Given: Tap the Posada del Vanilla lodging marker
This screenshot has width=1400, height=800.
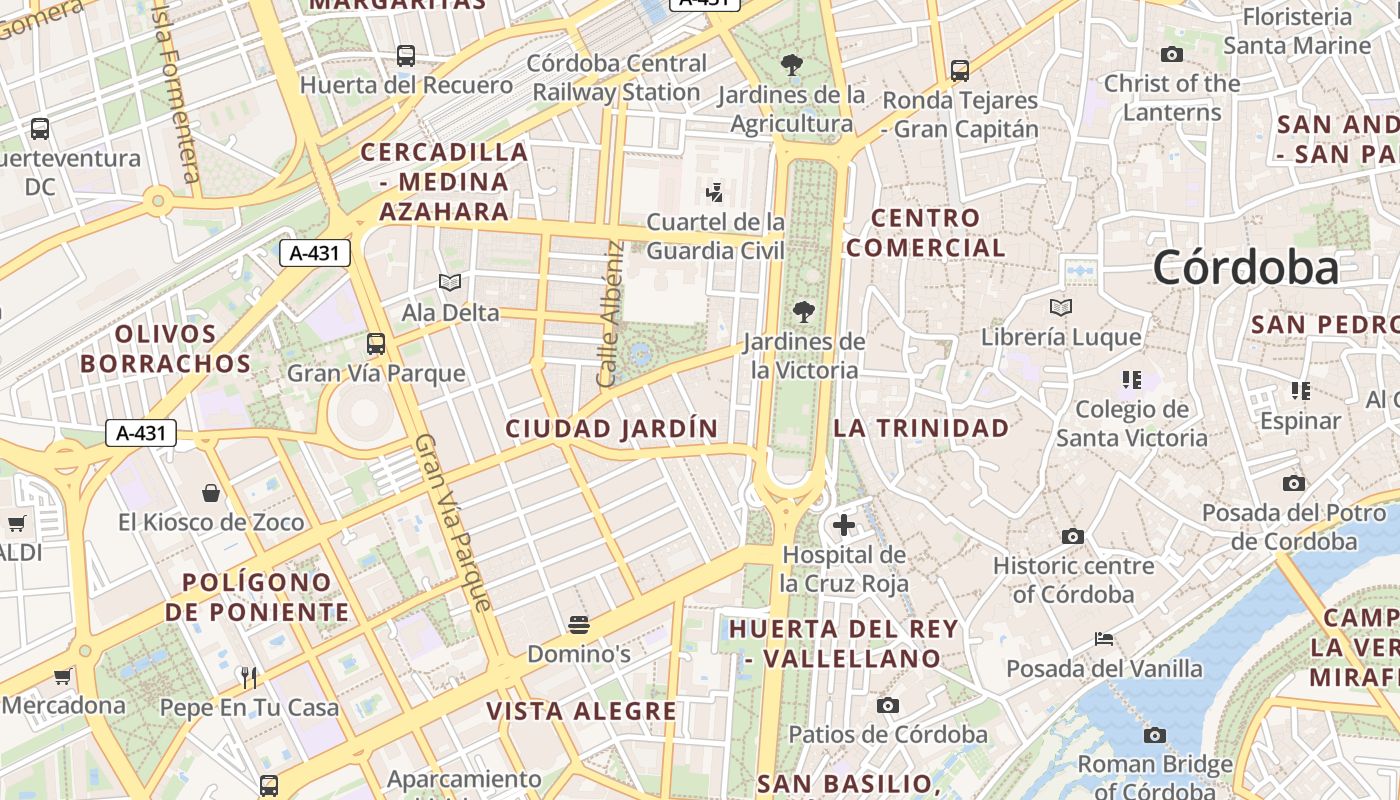Looking at the screenshot, I should click(1104, 639).
